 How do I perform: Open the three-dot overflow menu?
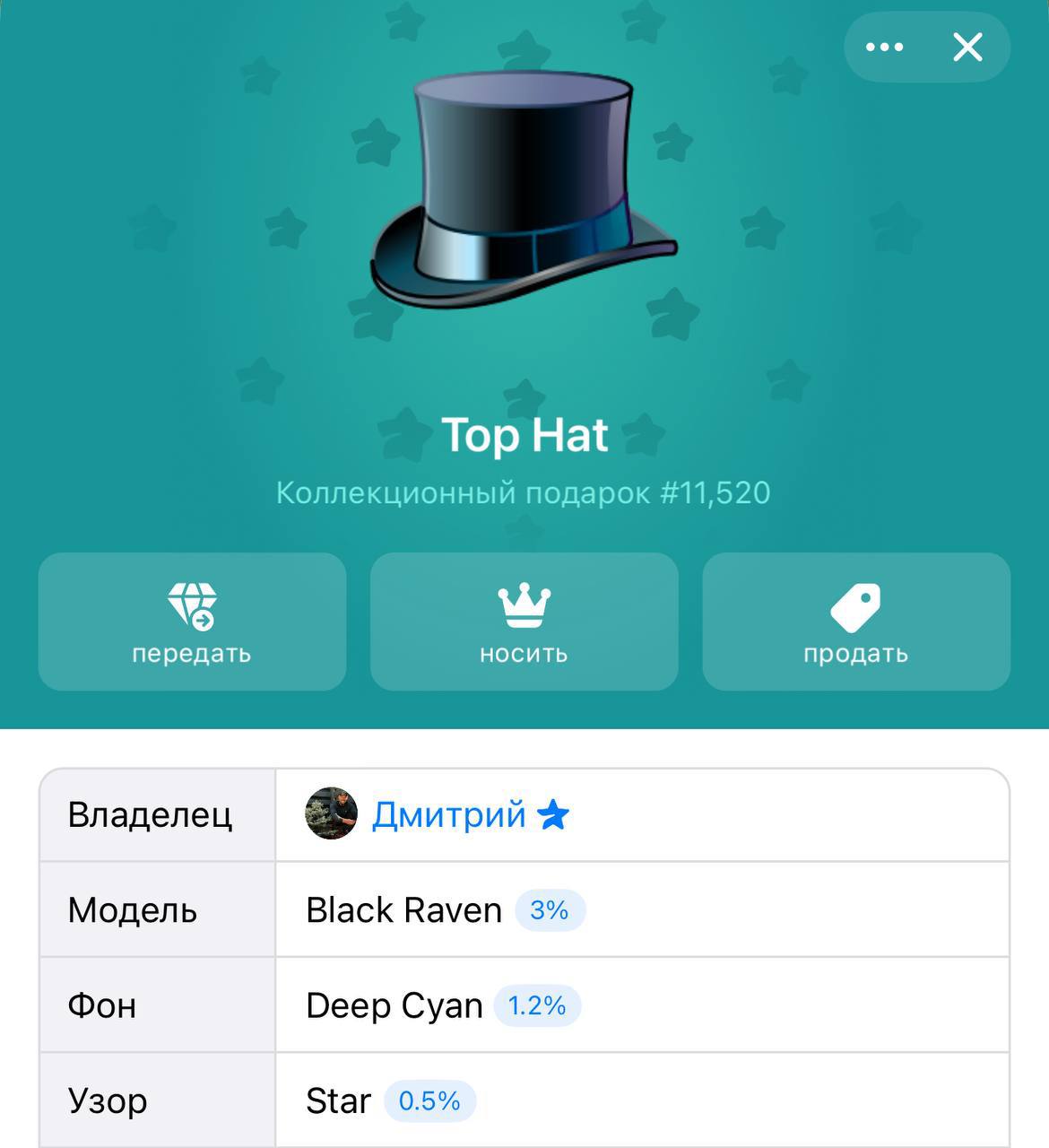884,48
